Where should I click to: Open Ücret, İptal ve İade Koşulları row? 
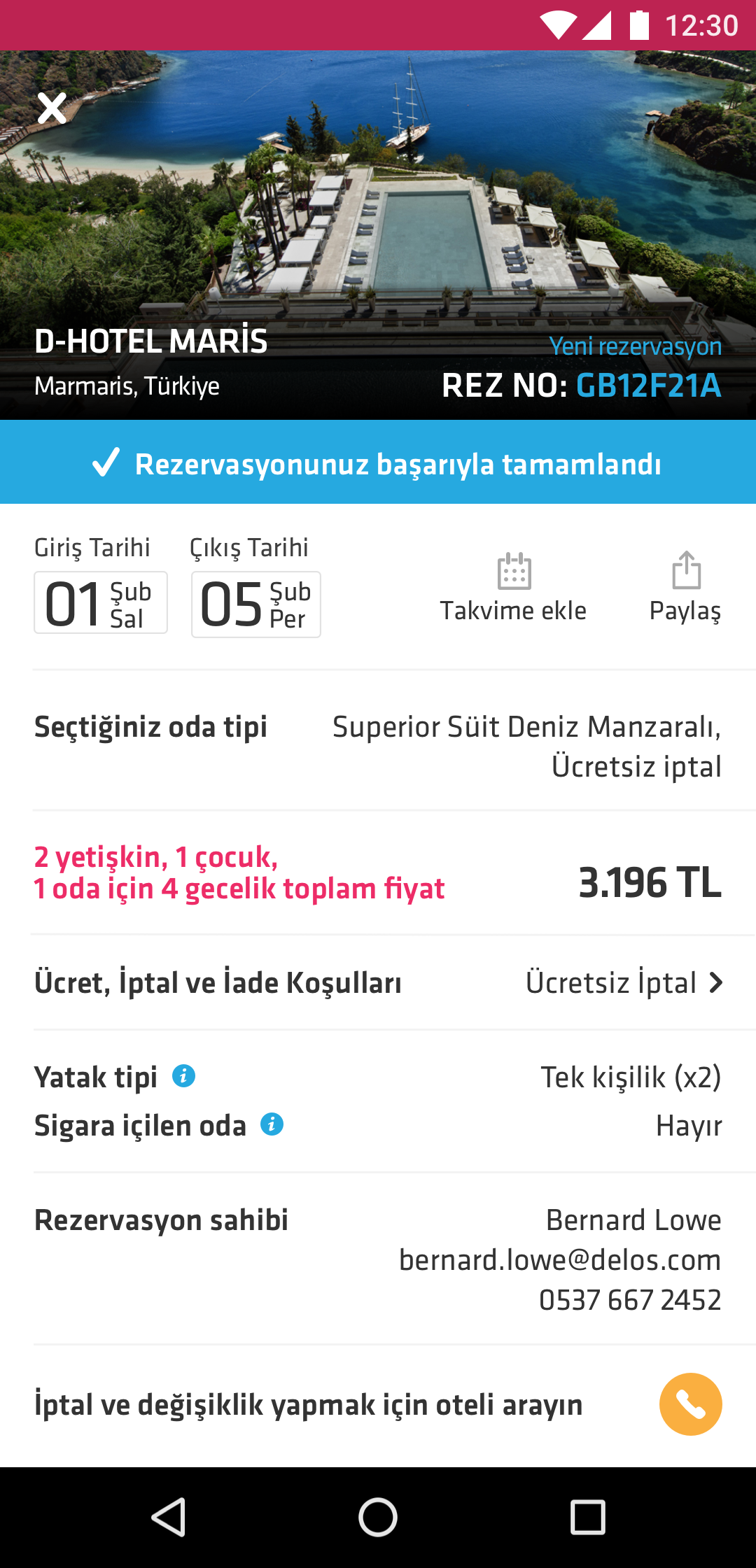click(x=378, y=982)
